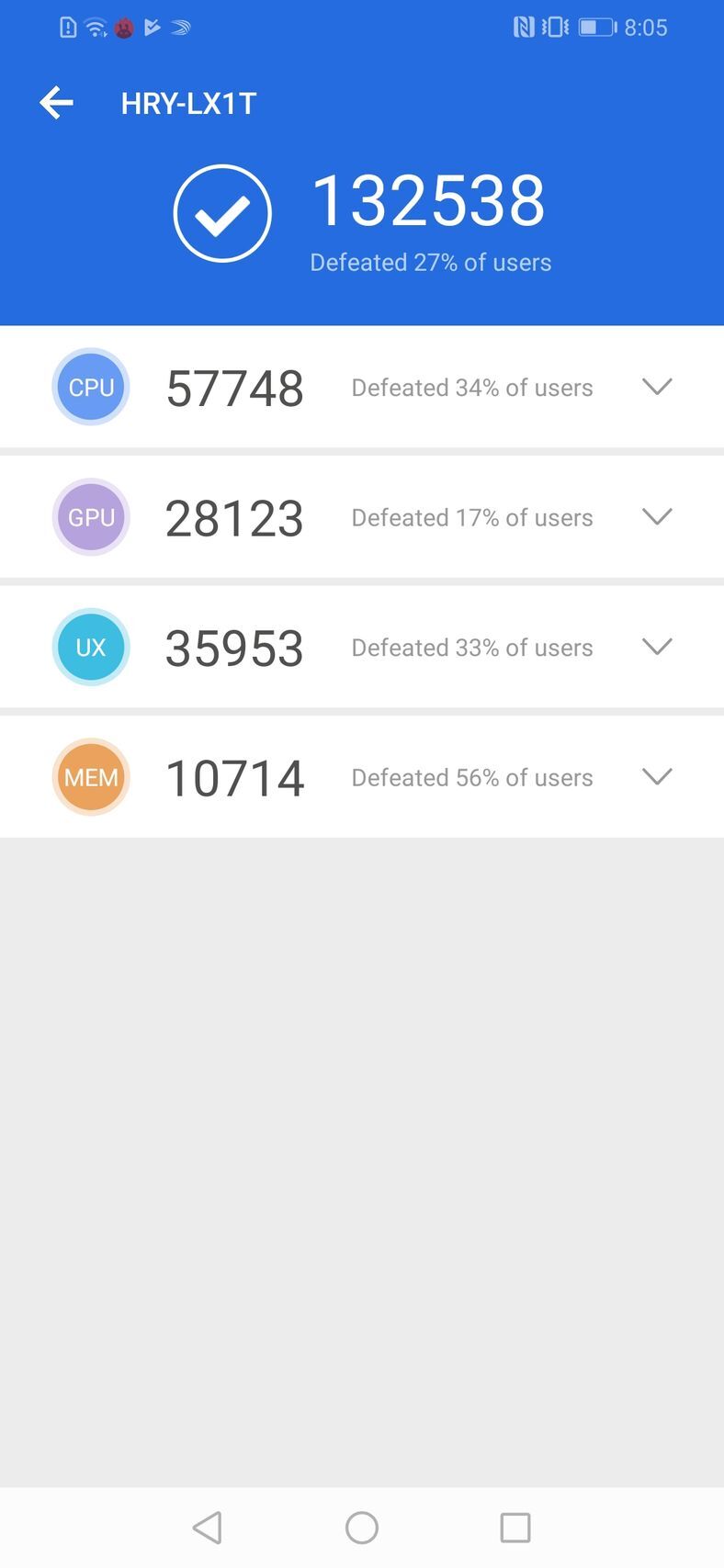Viewport: 724px width, 1568px height.
Task: Tap the UX score badge icon
Action: 91,647
